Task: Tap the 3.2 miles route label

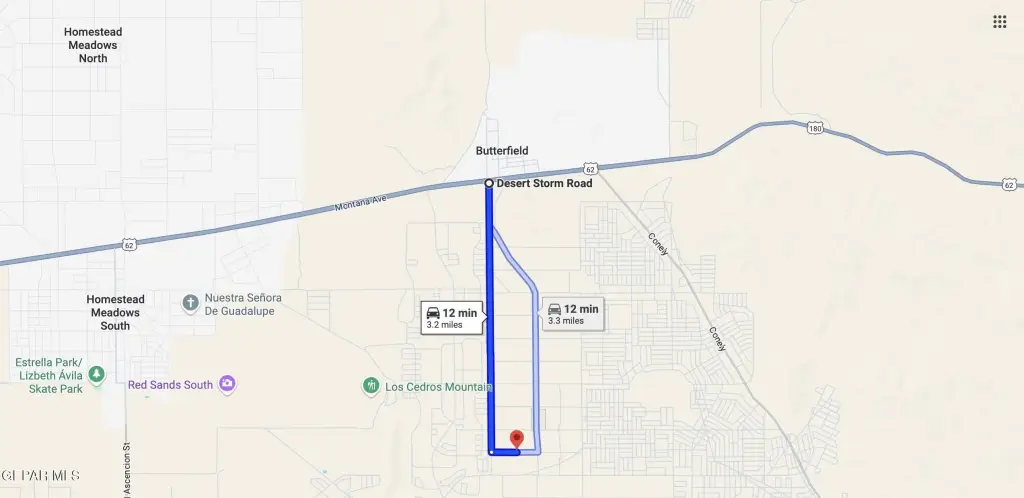Action: [x=453, y=316]
